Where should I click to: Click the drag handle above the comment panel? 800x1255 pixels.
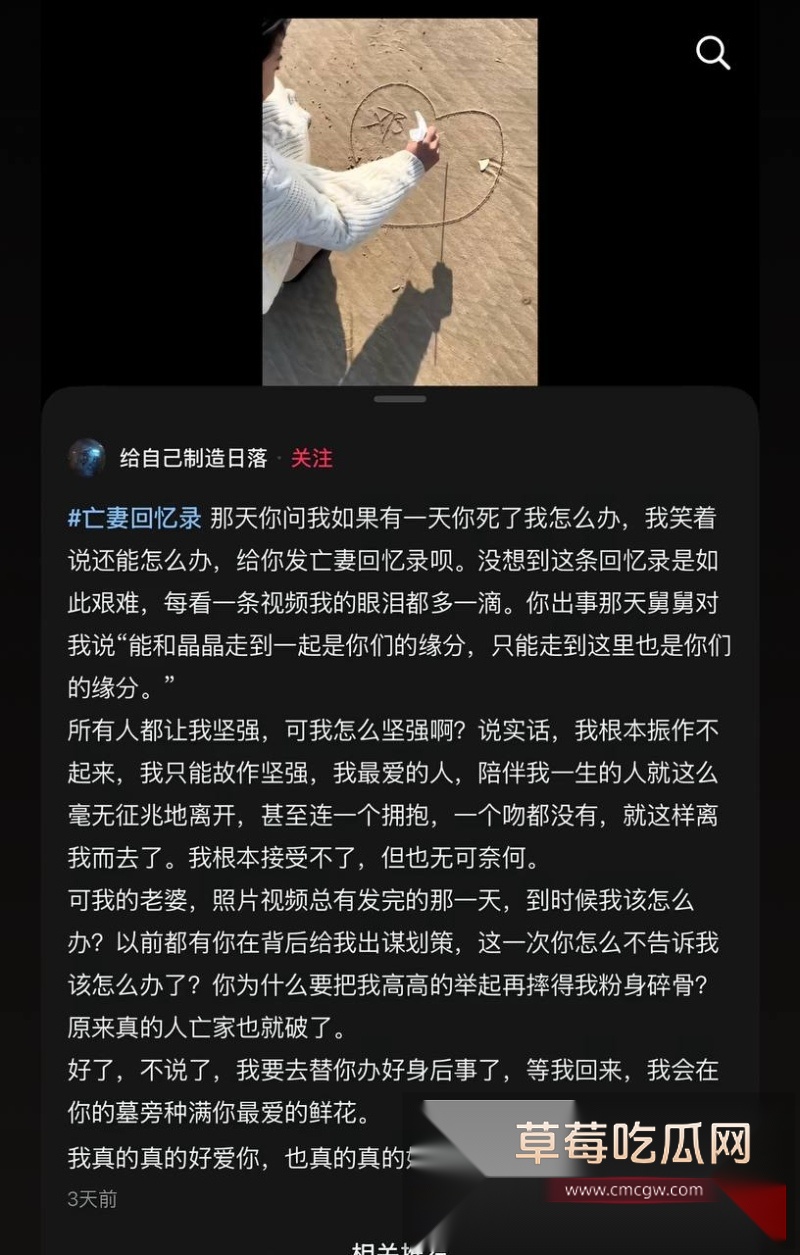[400, 397]
